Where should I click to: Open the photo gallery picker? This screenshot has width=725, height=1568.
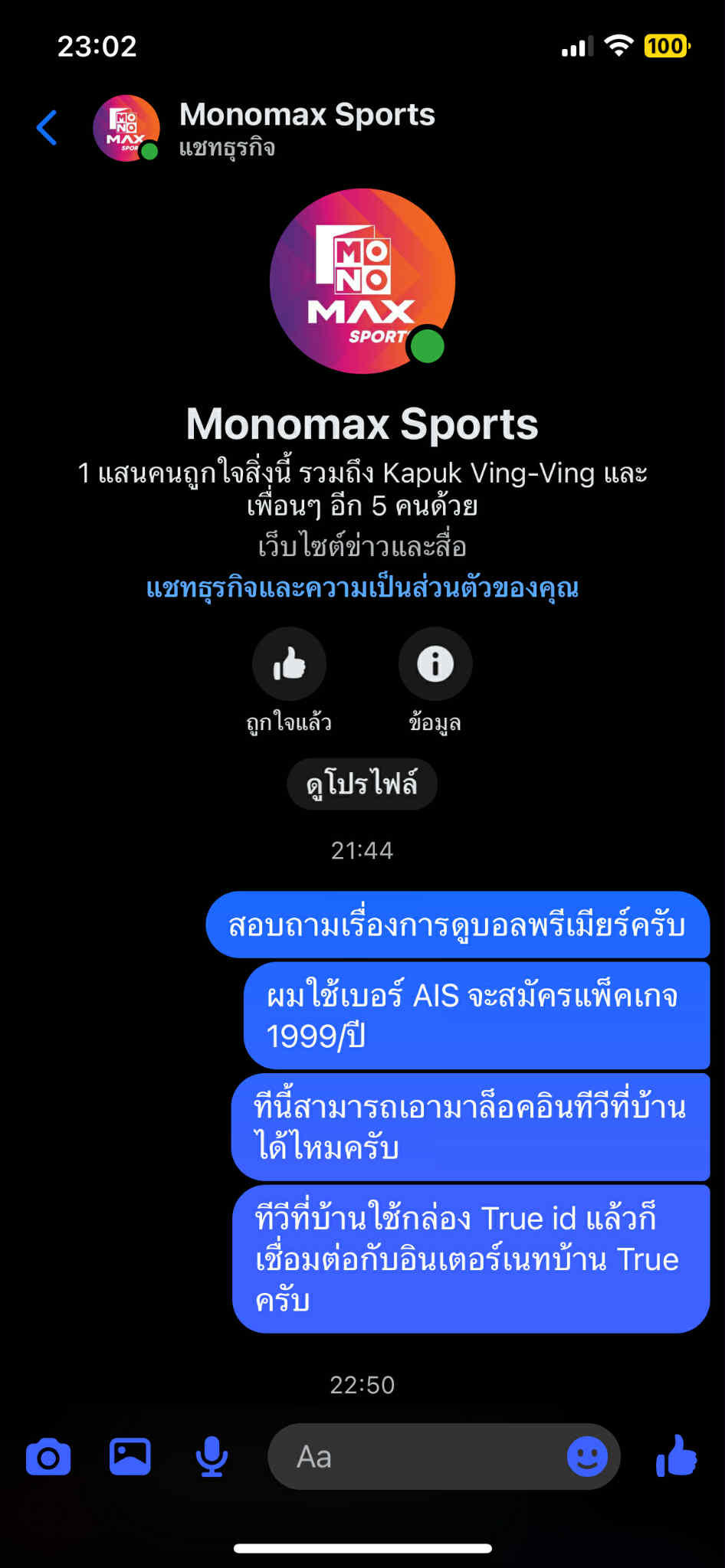tap(130, 1457)
